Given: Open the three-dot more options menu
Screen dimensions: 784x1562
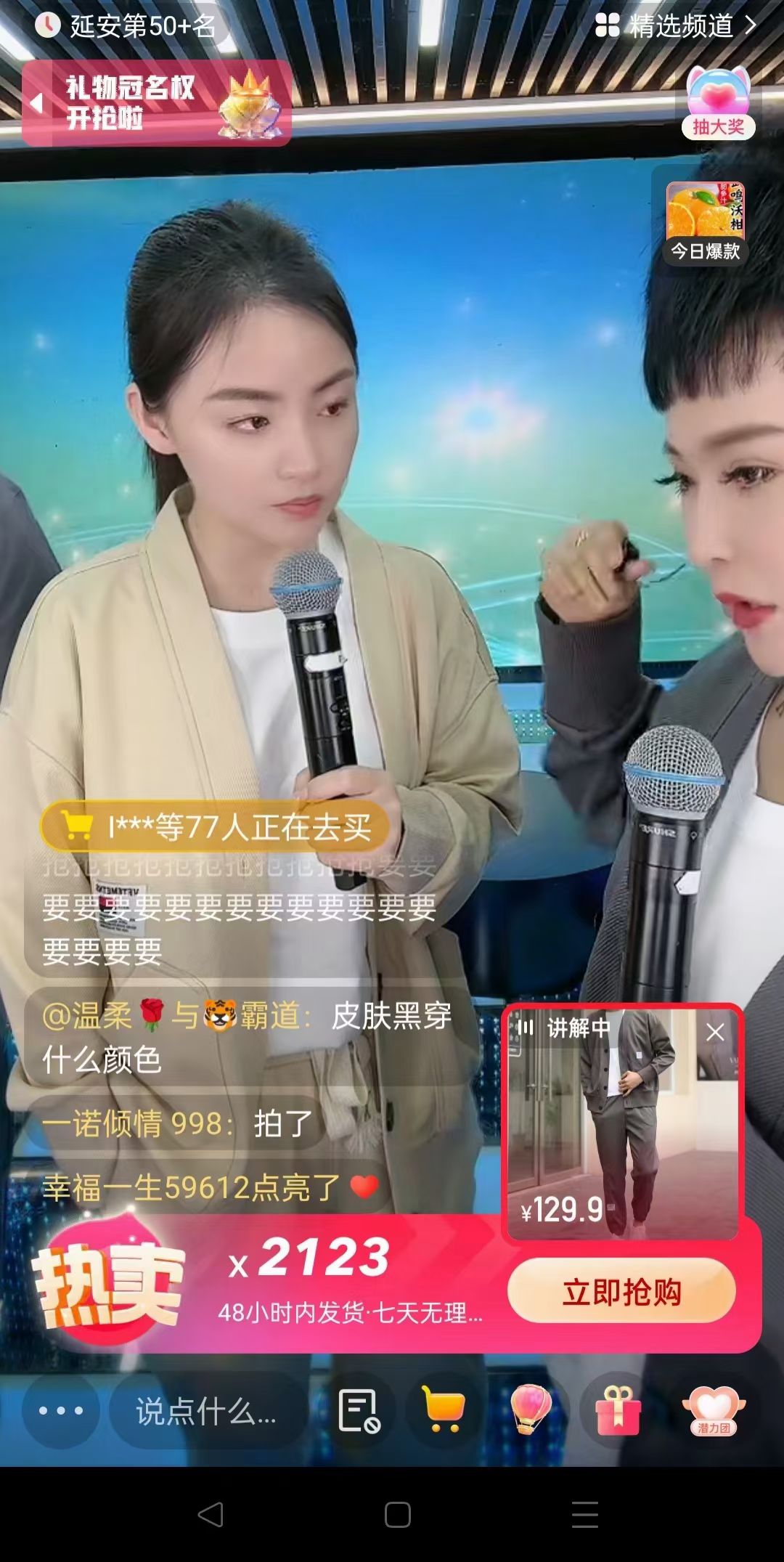Looking at the screenshot, I should click(61, 1410).
